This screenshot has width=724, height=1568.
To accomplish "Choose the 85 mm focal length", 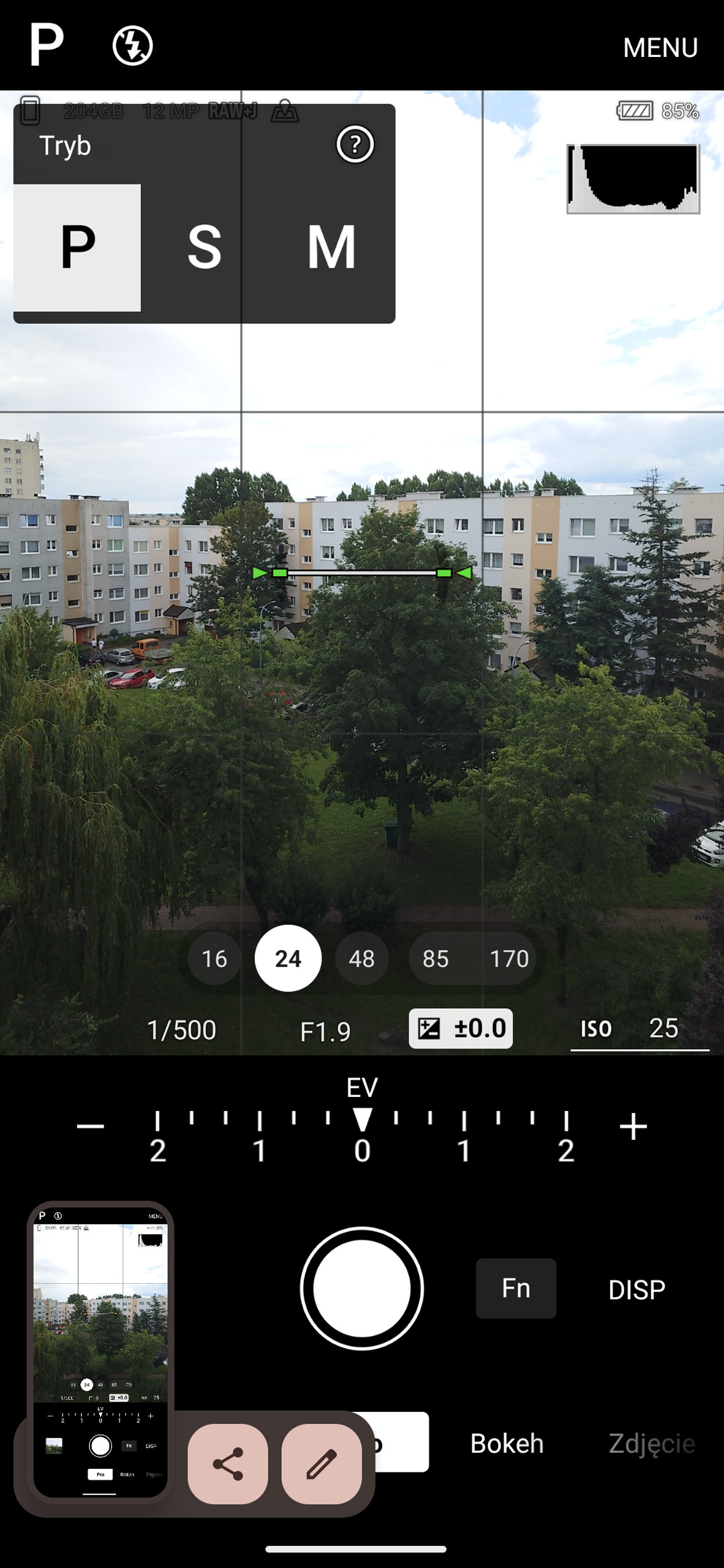I will coord(436,959).
